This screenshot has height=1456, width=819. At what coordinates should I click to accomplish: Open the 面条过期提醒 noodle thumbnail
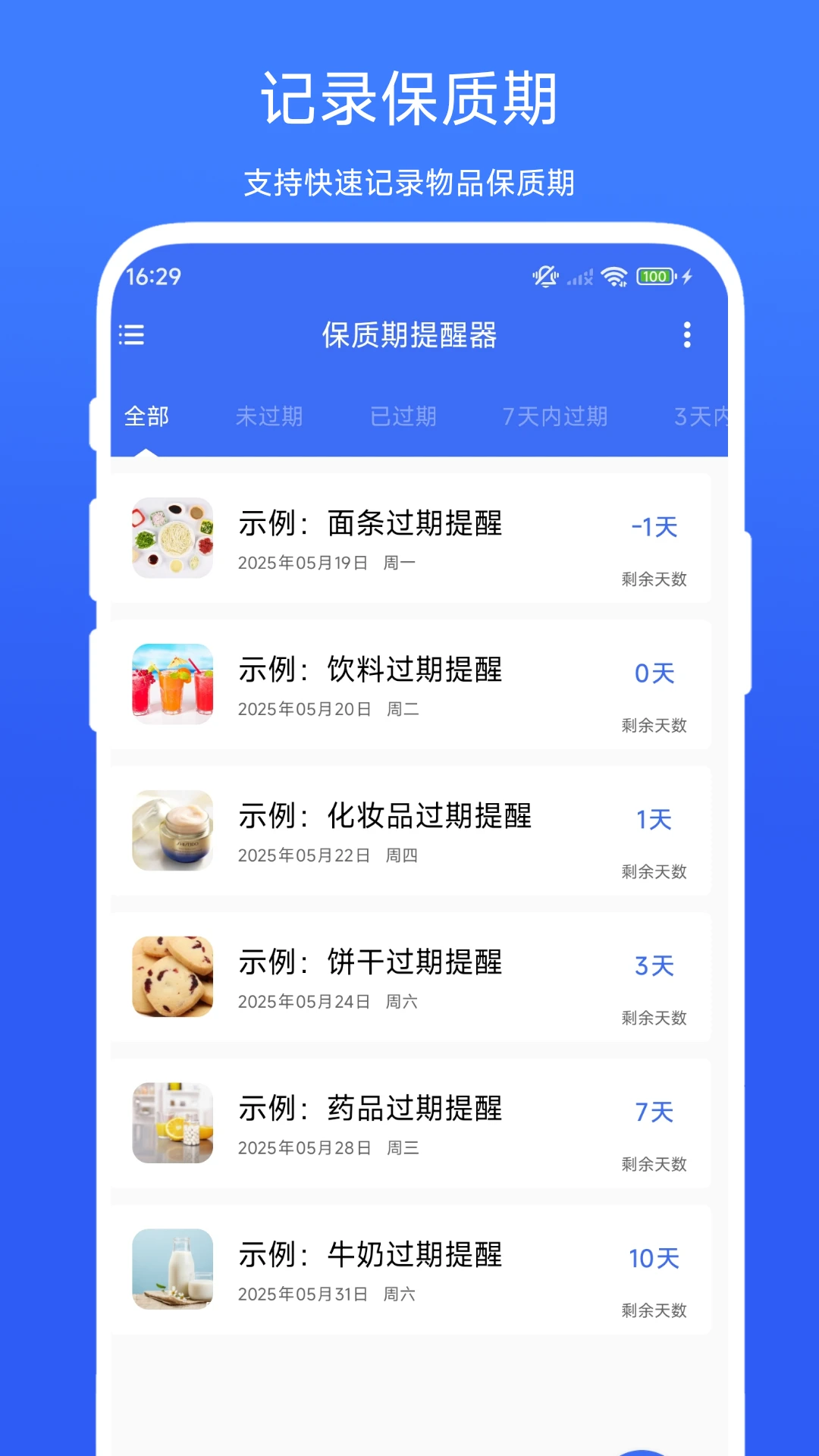pyautogui.click(x=171, y=538)
